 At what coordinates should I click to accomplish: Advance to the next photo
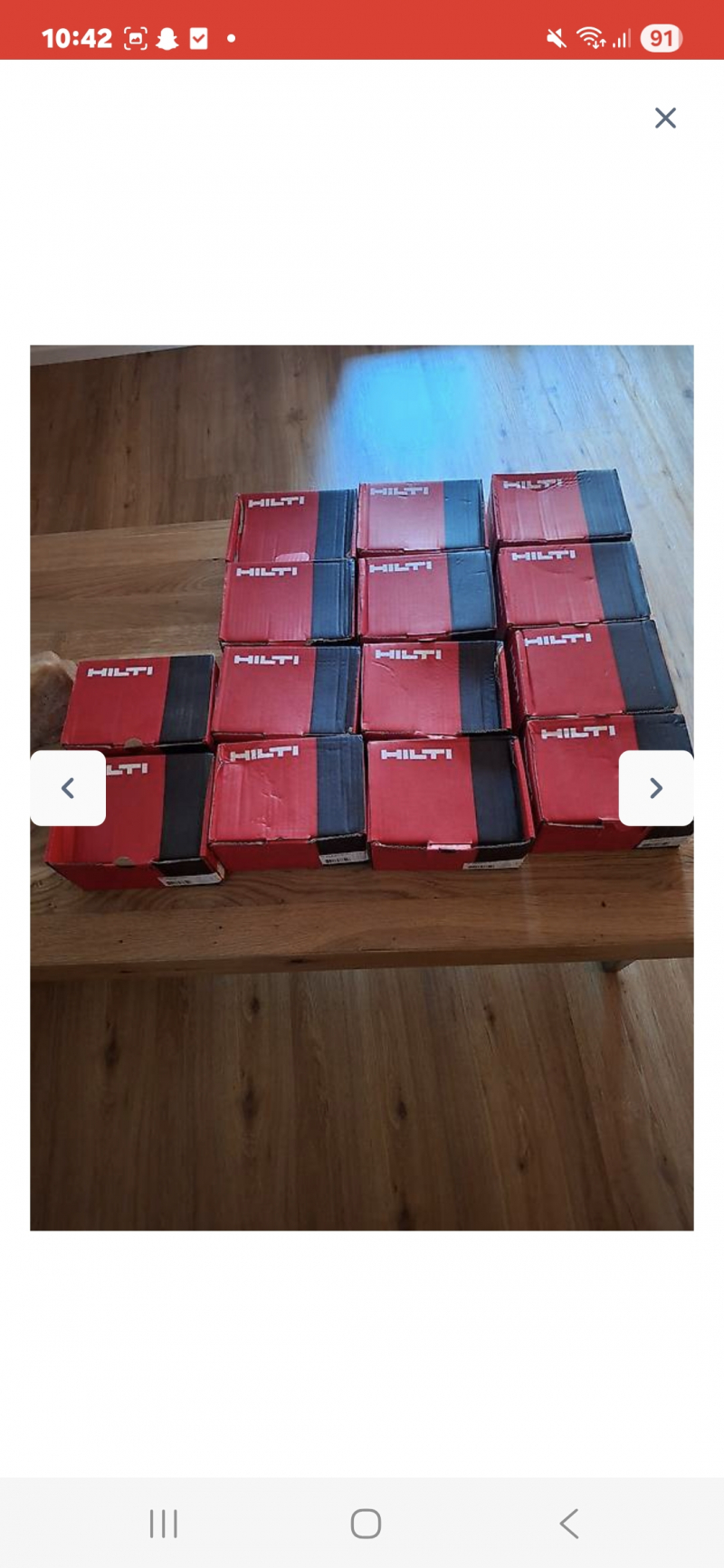(656, 788)
